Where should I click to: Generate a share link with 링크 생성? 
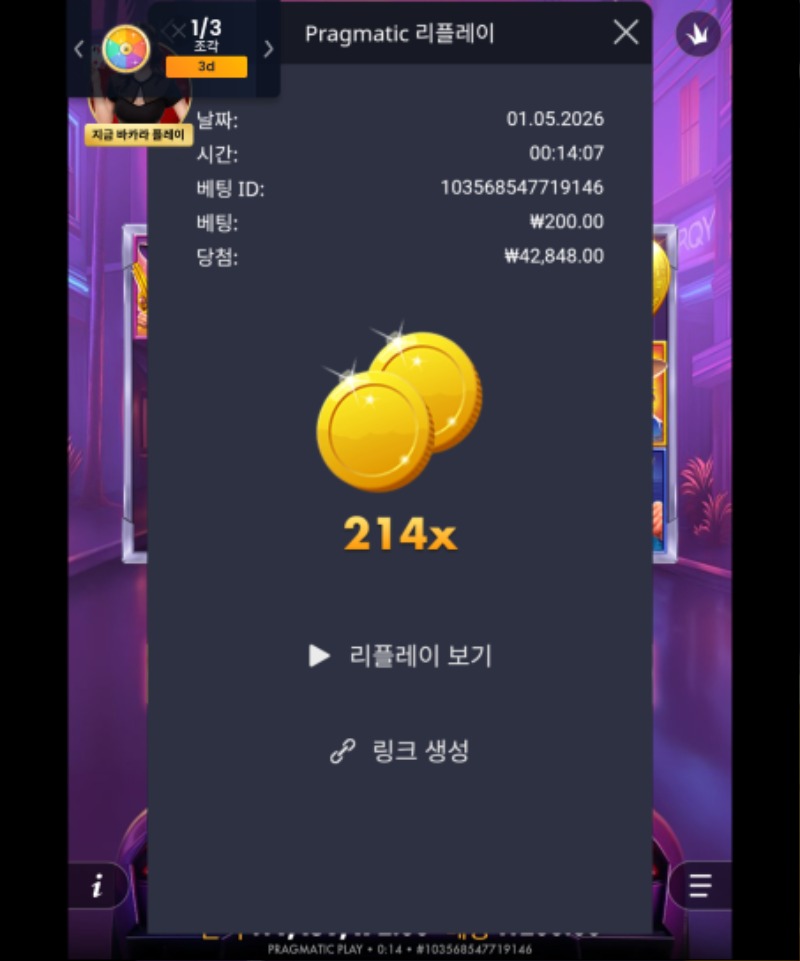pos(400,751)
